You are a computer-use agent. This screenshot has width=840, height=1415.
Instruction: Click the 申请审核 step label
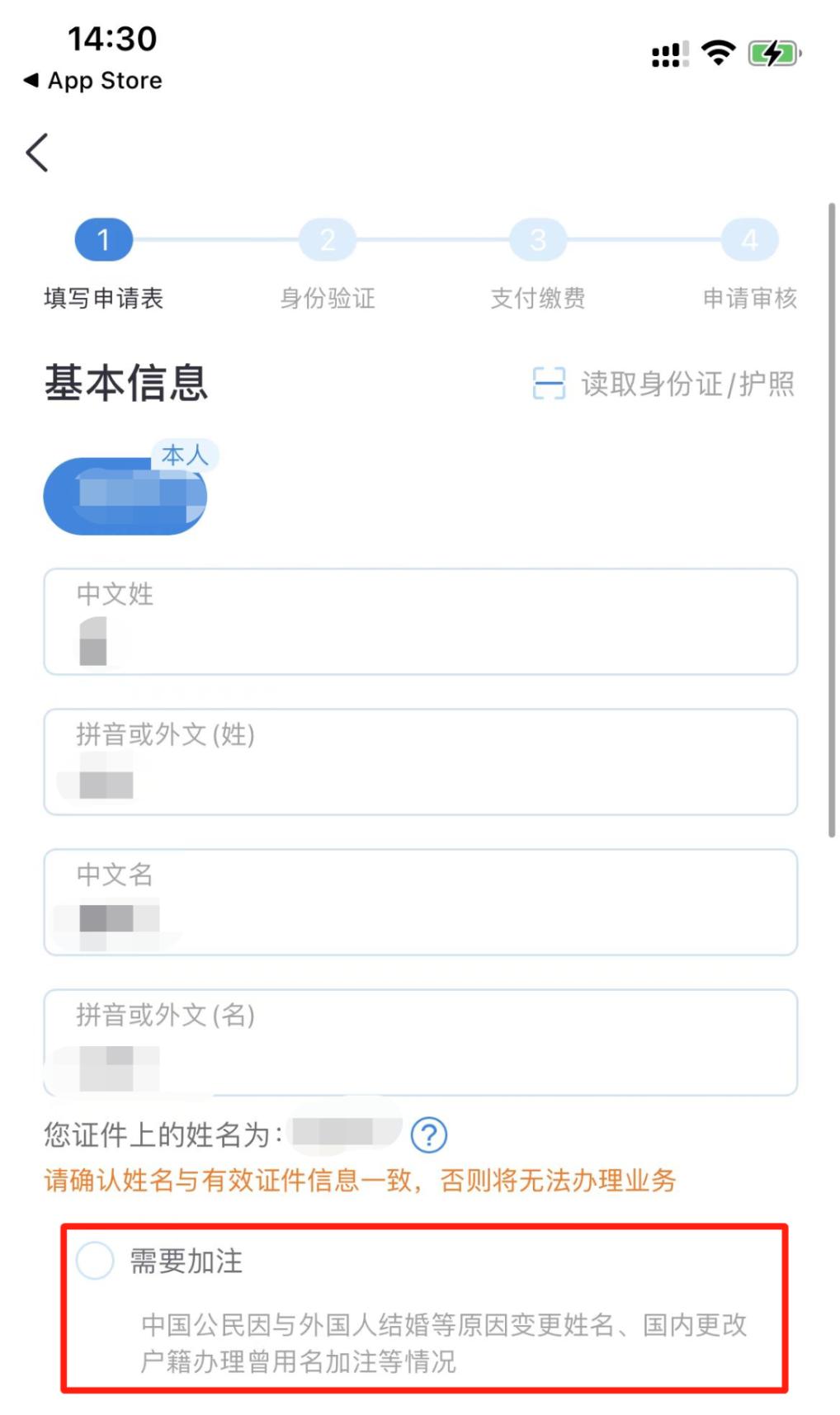(749, 300)
